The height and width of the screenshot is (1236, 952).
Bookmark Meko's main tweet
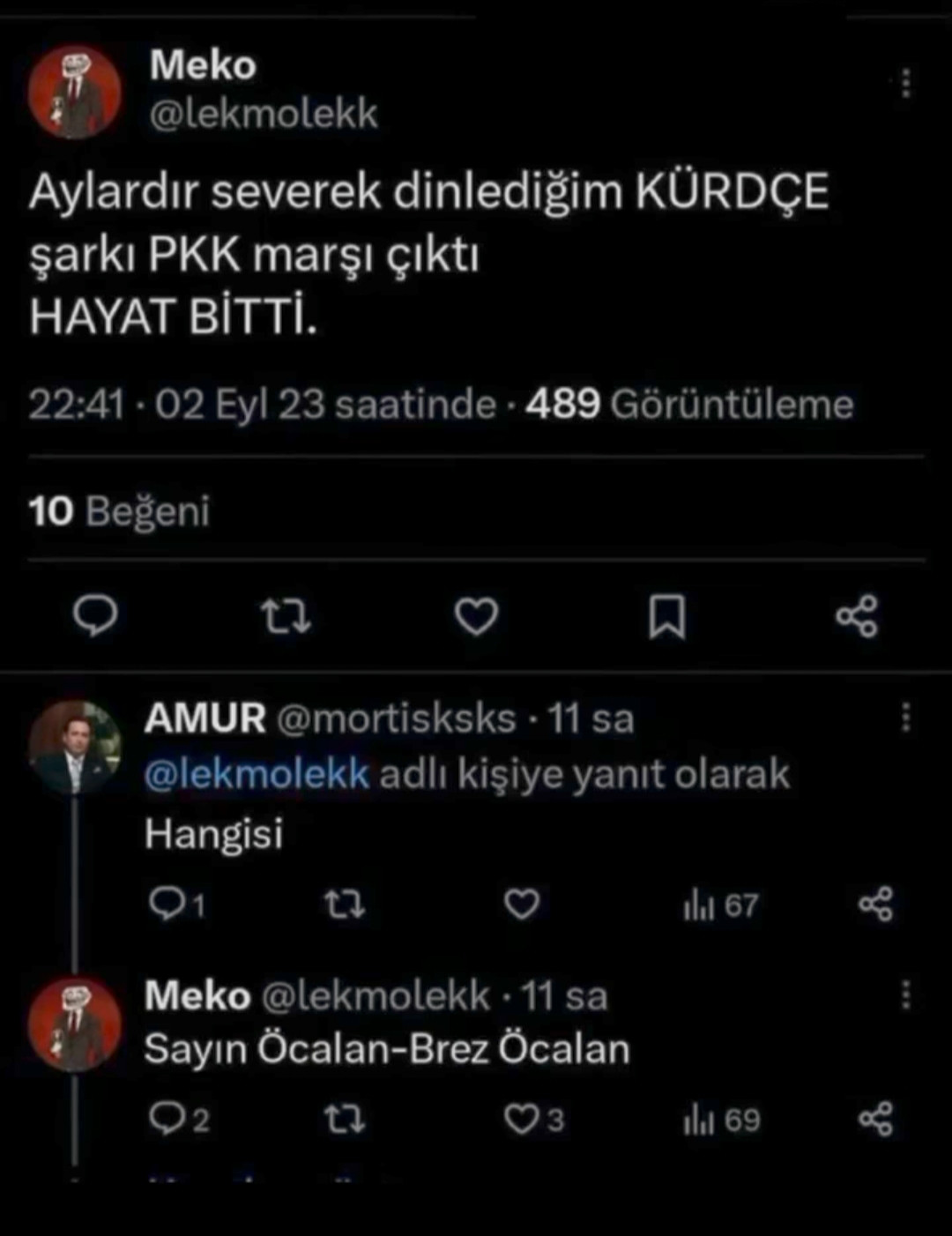click(x=666, y=615)
